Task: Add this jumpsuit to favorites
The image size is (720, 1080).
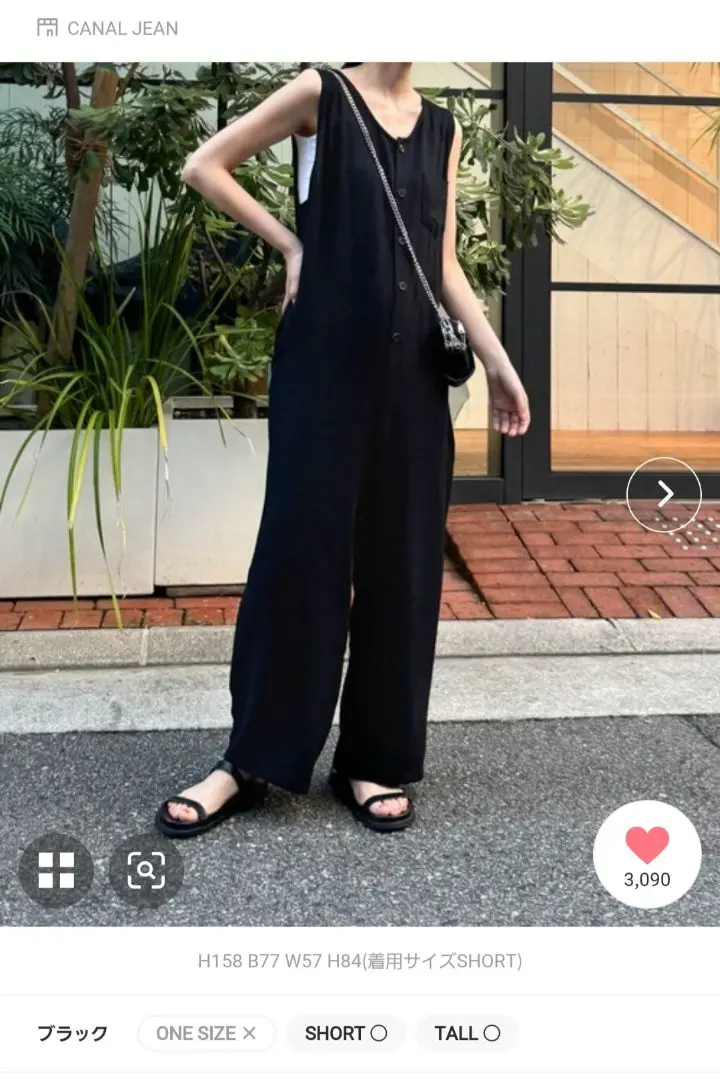Action: pos(647,855)
